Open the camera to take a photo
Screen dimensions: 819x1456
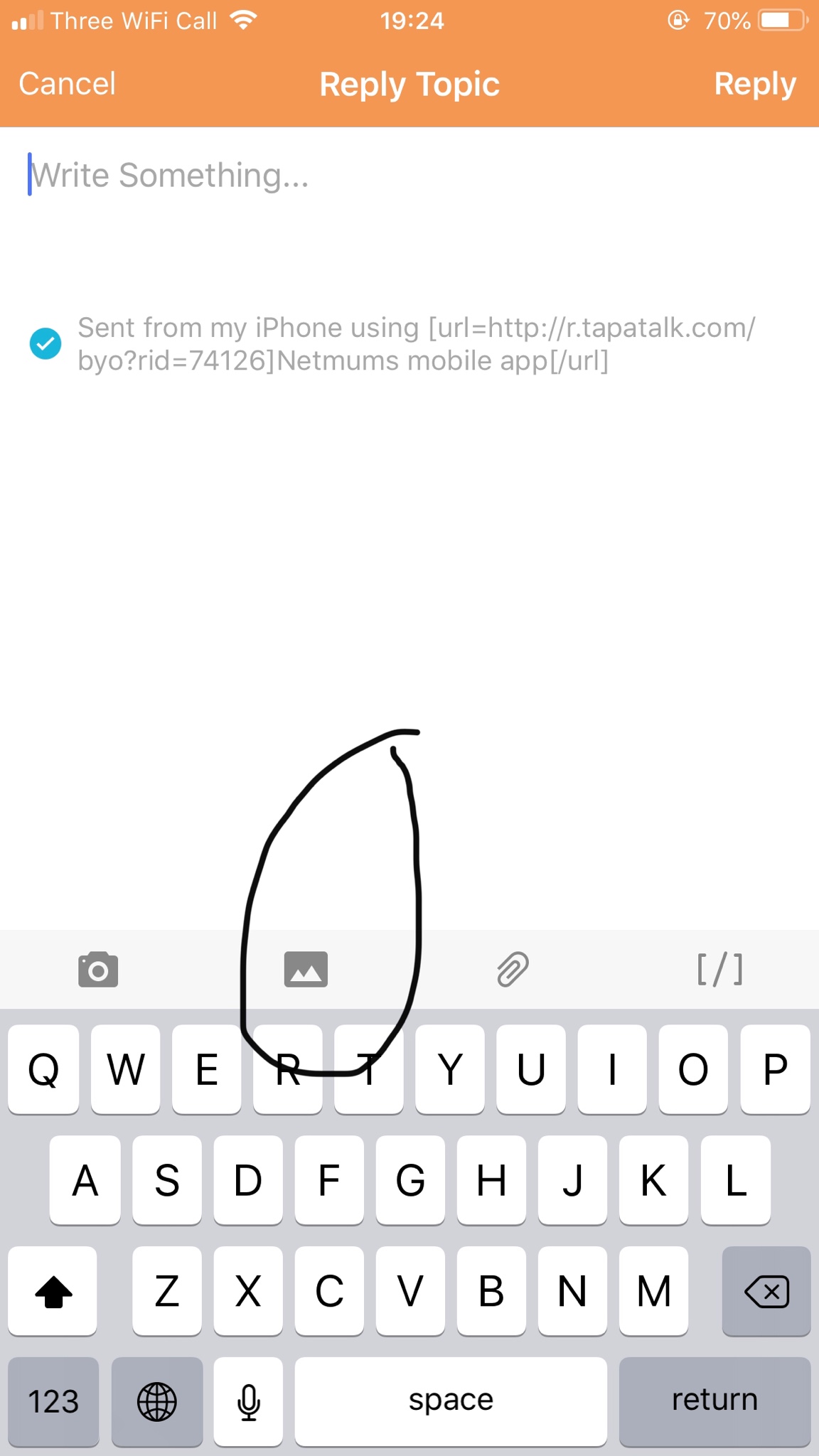point(98,970)
